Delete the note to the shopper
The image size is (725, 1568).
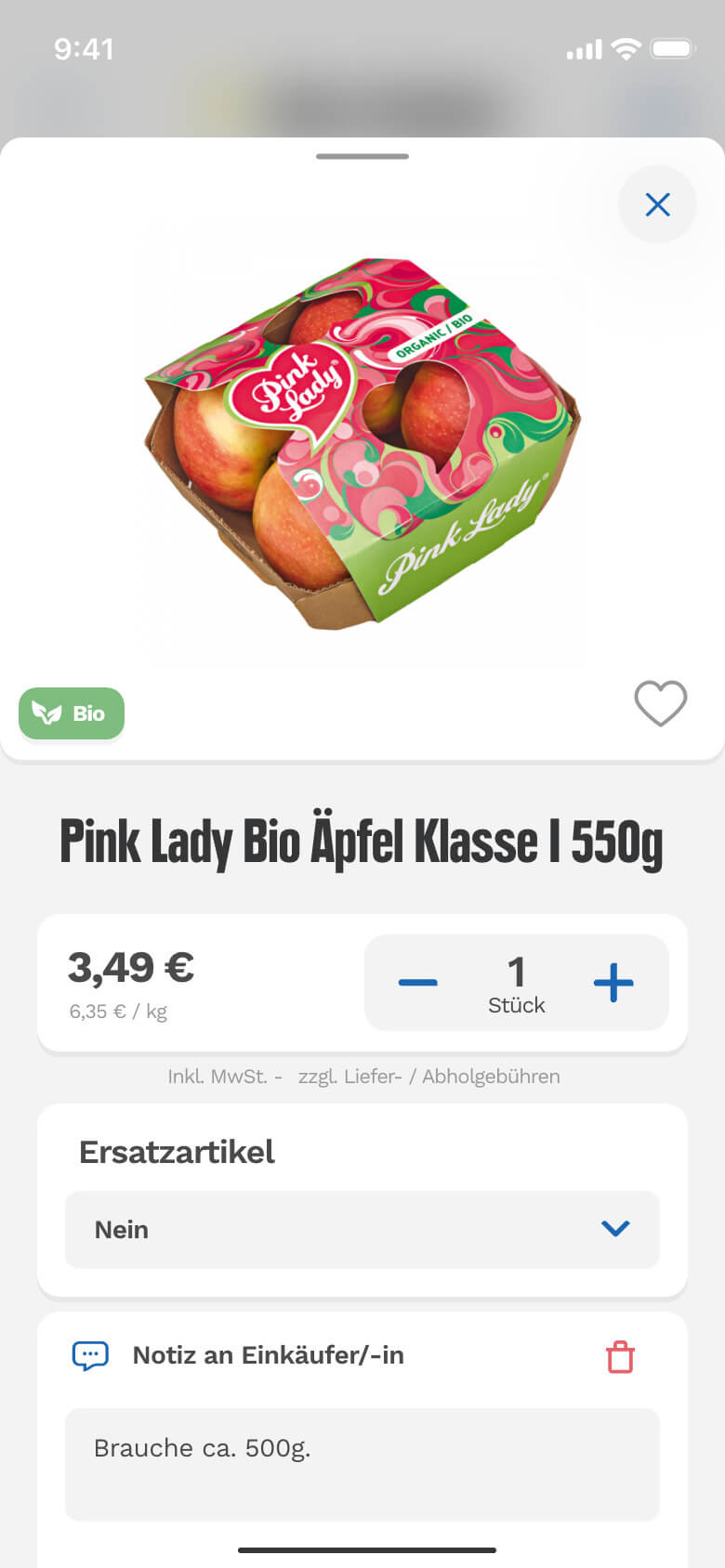coord(620,1356)
